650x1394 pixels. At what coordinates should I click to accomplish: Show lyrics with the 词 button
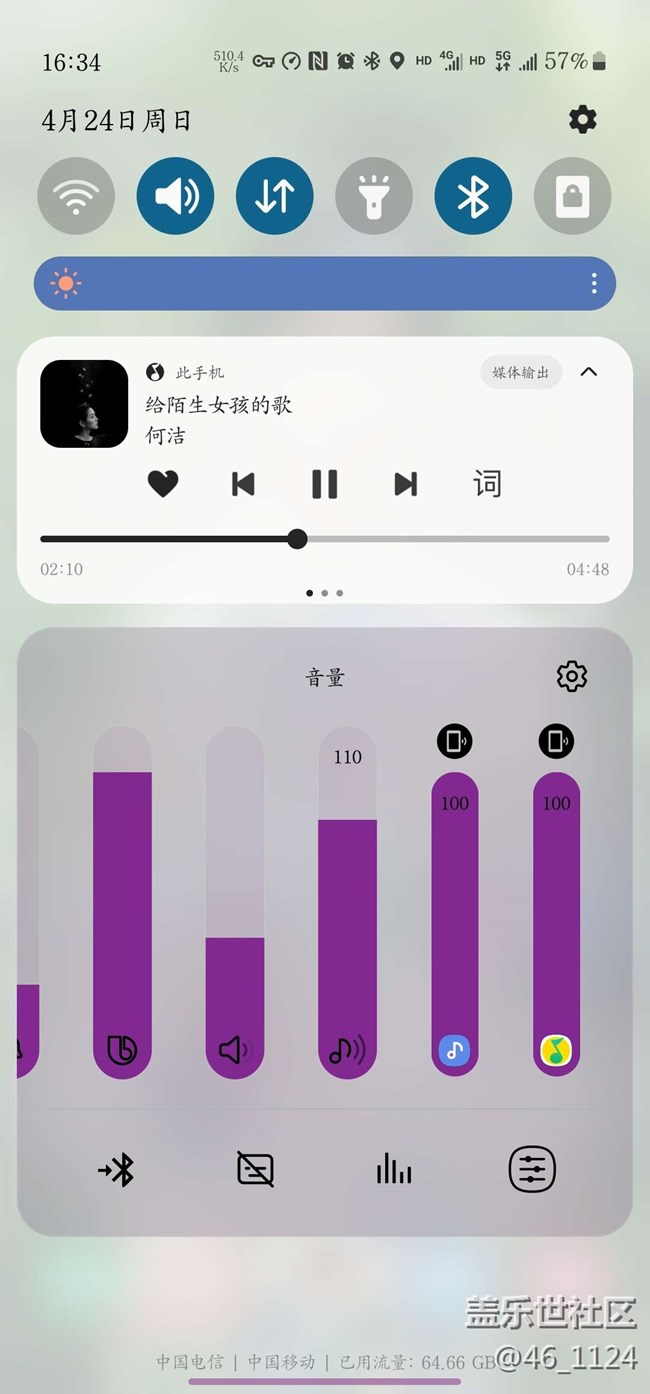pyautogui.click(x=487, y=484)
